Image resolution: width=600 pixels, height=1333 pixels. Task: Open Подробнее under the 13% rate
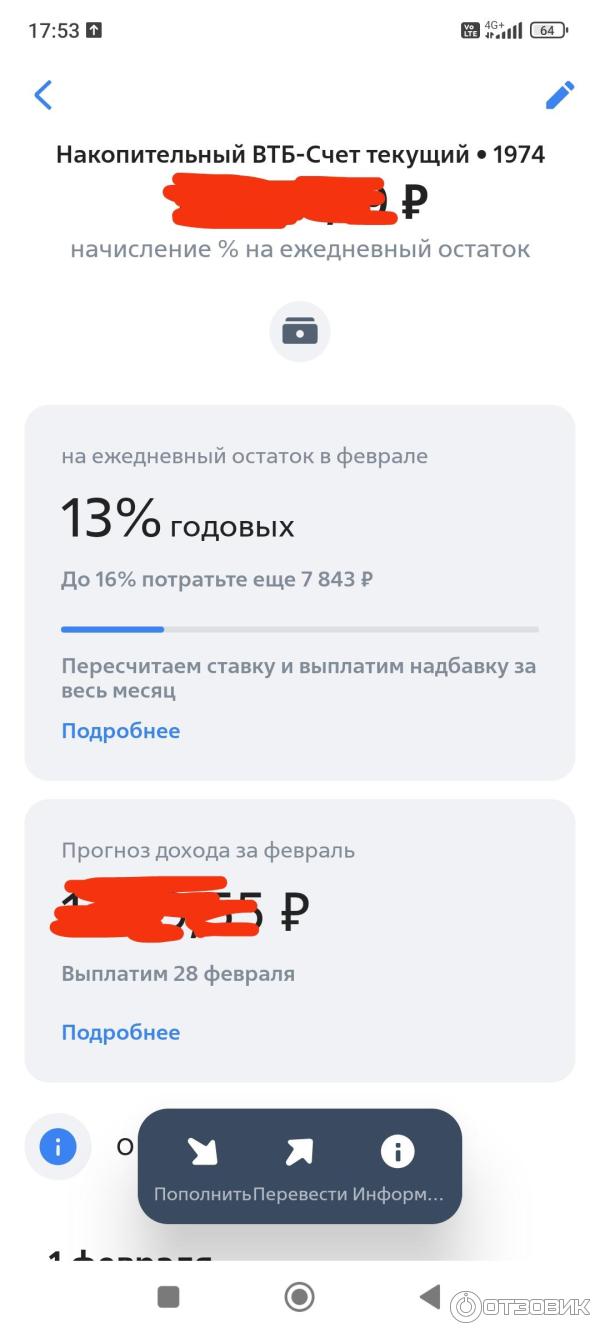pyautogui.click(x=121, y=731)
